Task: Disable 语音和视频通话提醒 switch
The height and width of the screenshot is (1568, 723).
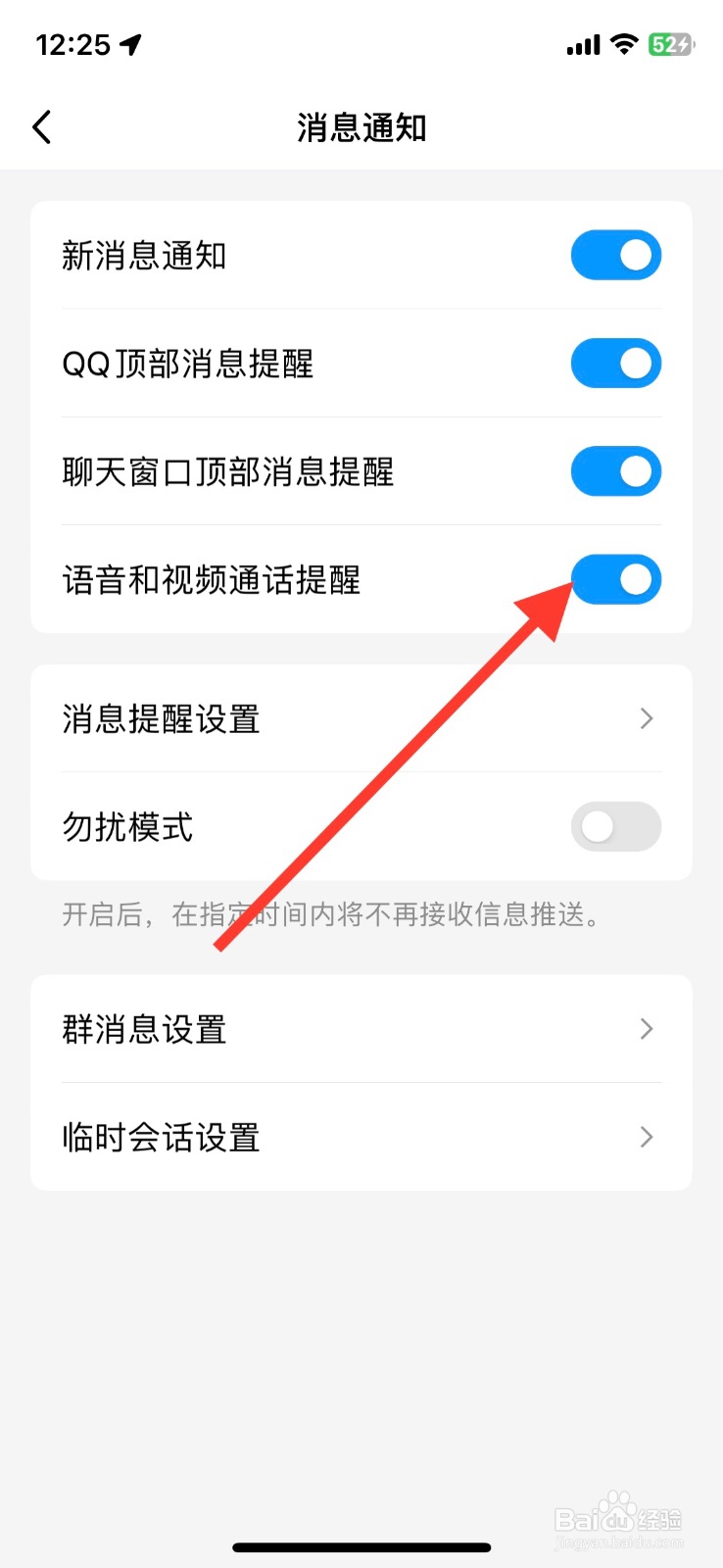Action: click(x=616, y=579)
